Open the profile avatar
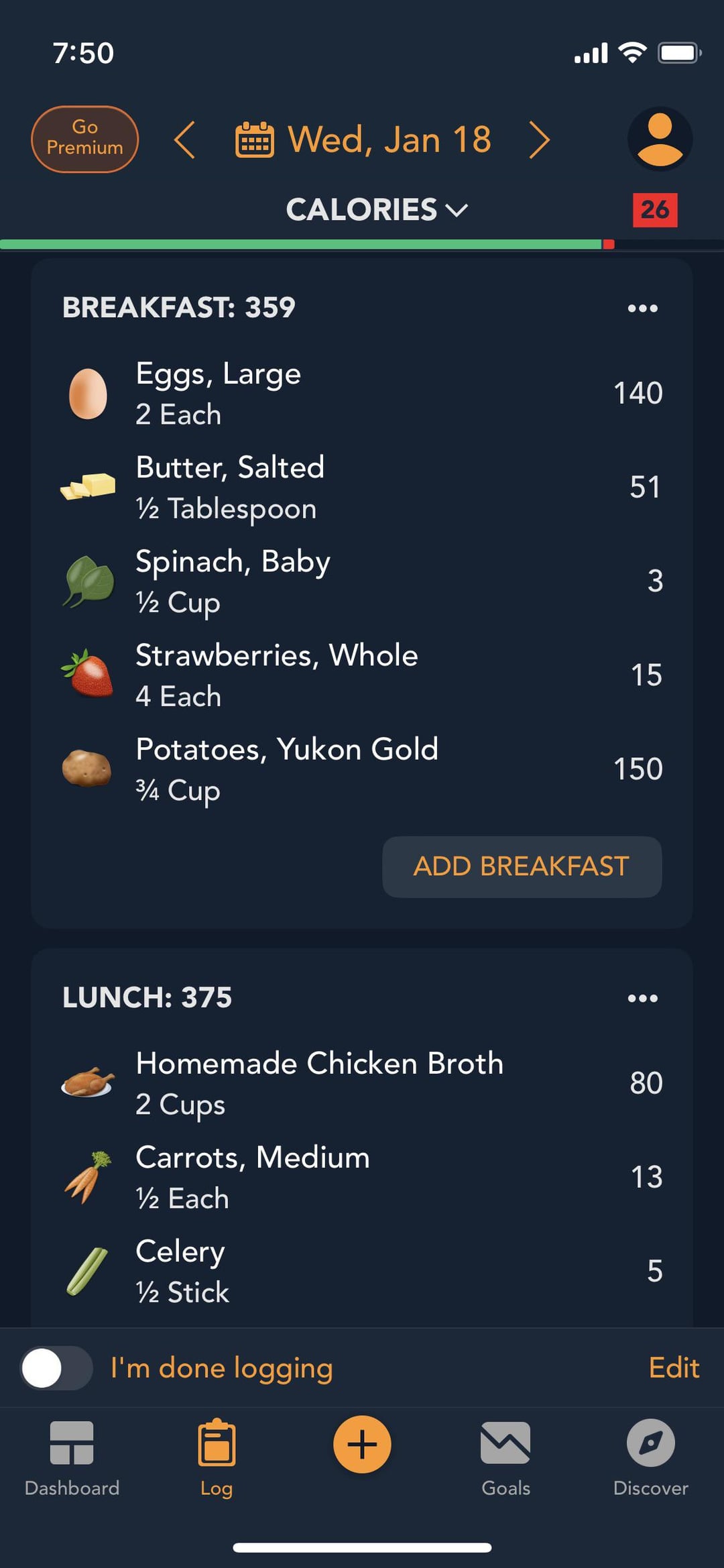The height and width of the screenshot is (1568, 724). (x=660, y=139)
